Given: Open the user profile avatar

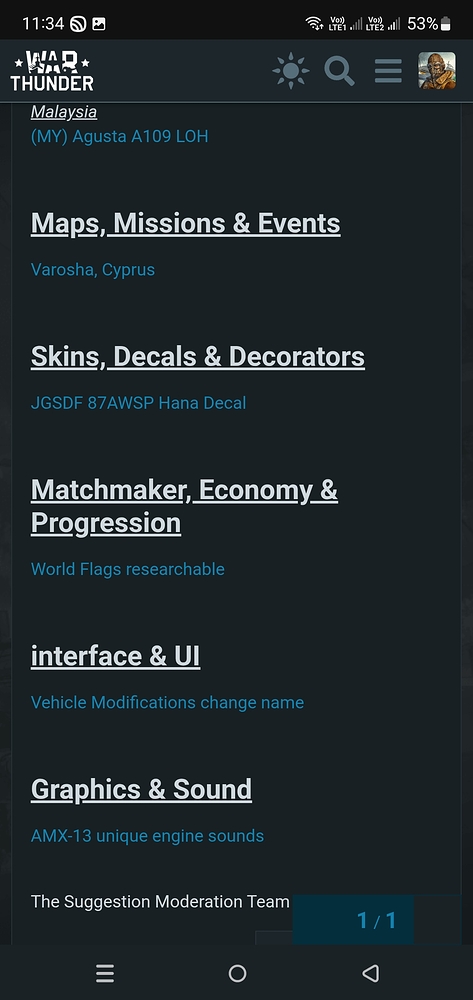Looking at the screenshot, I should pyautogui.click(x=437, y=70).
